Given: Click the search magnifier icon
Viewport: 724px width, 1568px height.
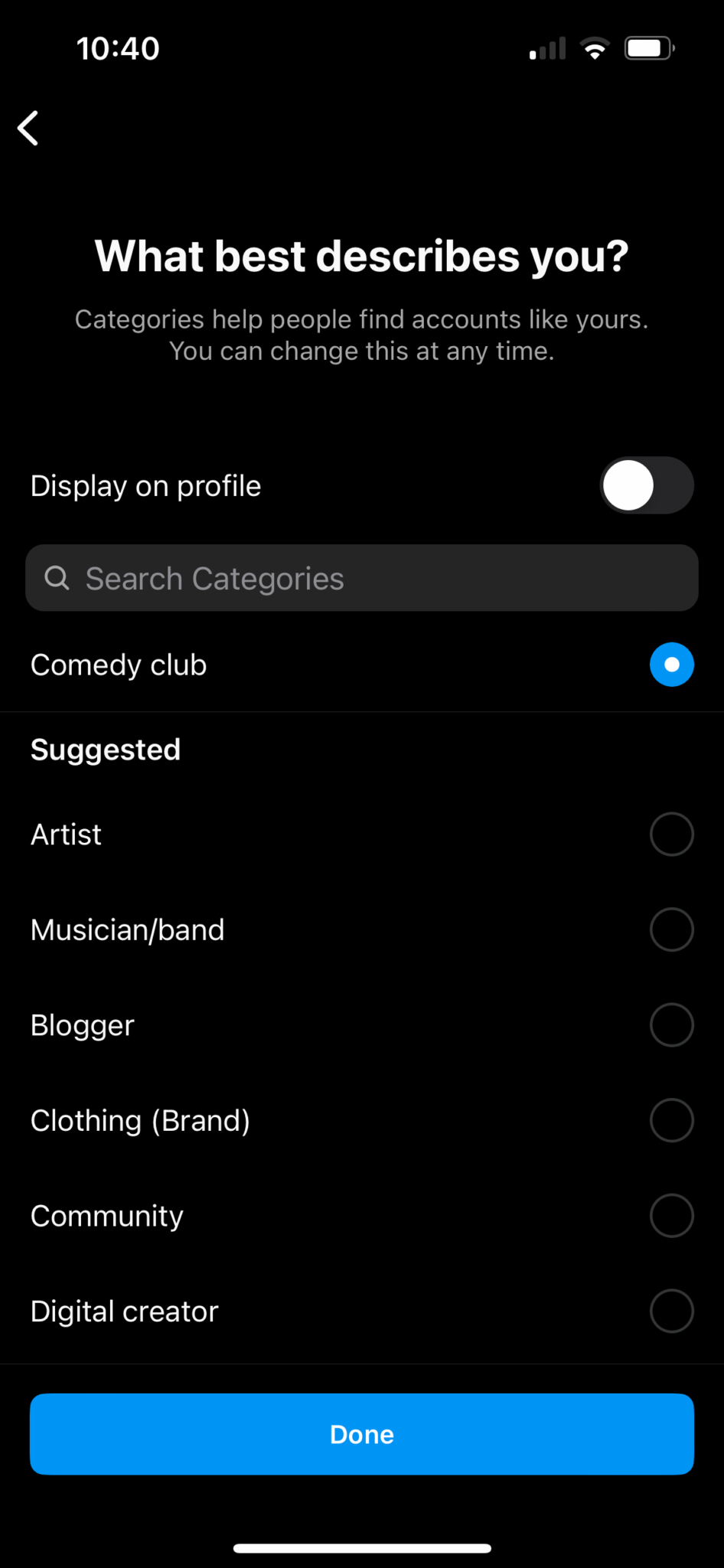Looking at the screenshot, I should (57, 578).
